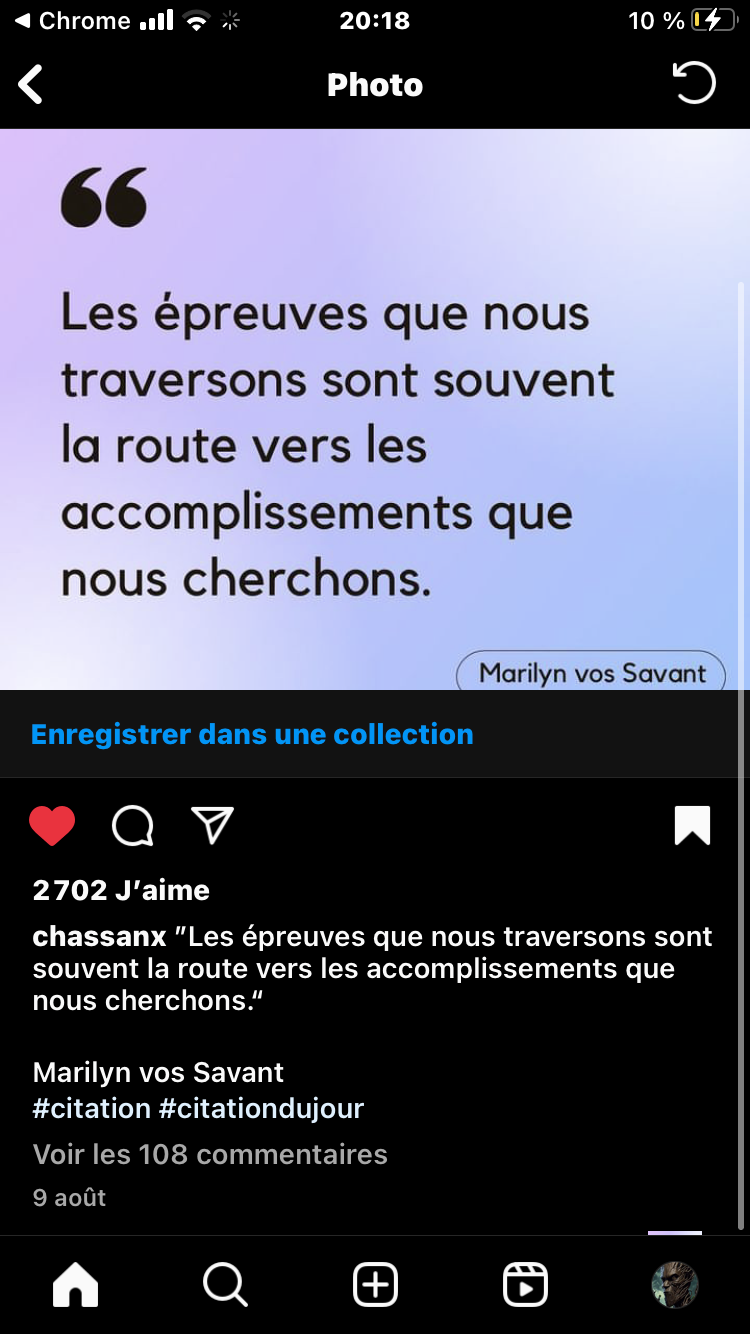Unlike the post with the red heart
This screenshot has width=750, height=1334.
pyautogui.click(x=52, y=826)
